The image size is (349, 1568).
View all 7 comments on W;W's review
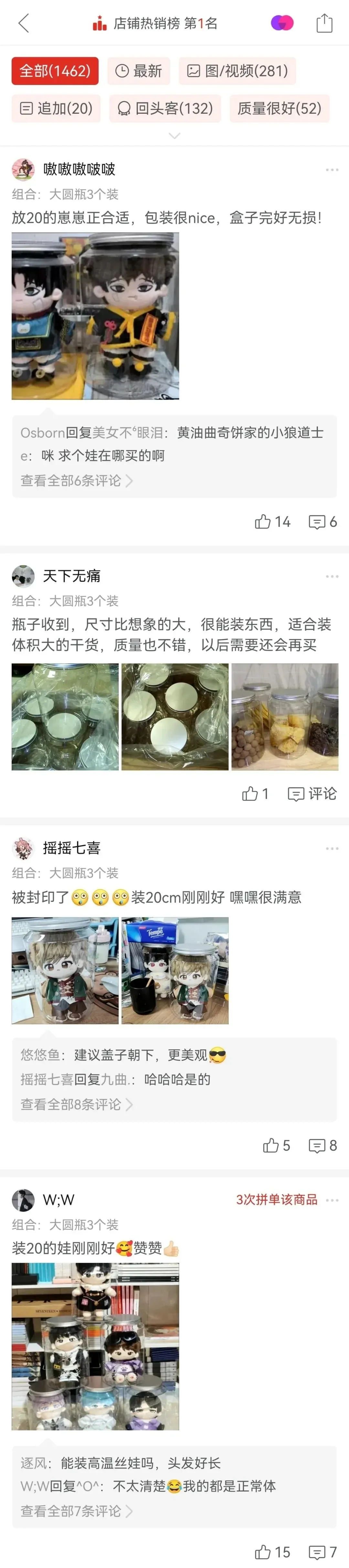click(77, 1511)
